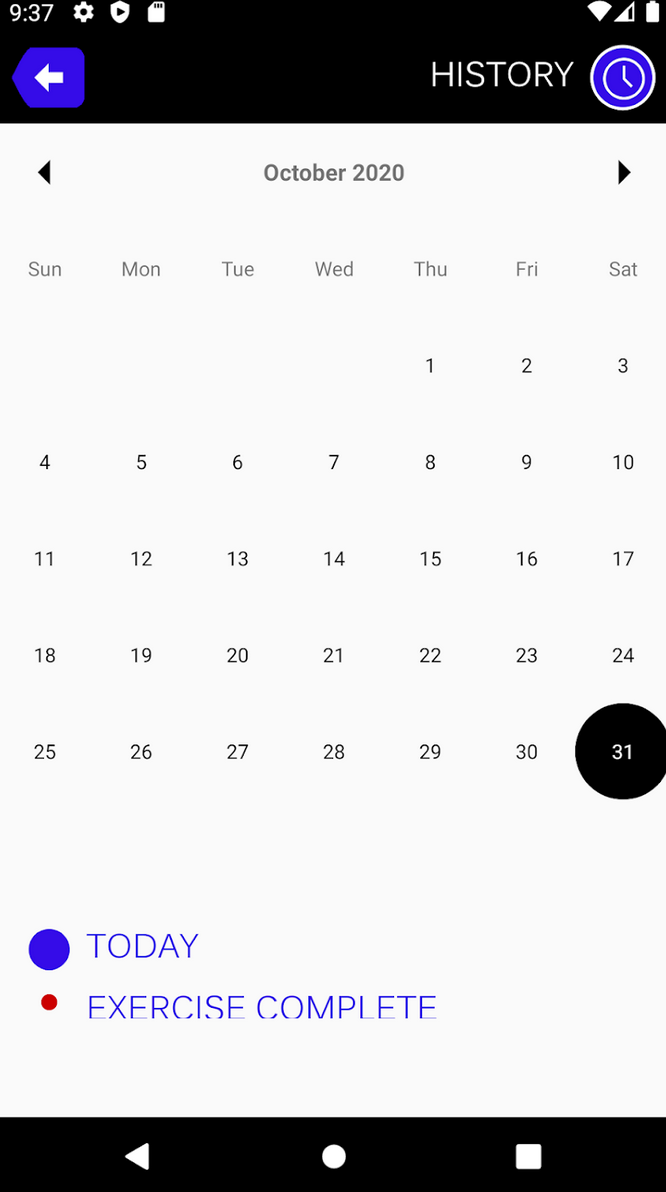This screenshot has width=666, height=1192.
Task: Tap October 3 on the calendar
Action: (x=623, y=366)
